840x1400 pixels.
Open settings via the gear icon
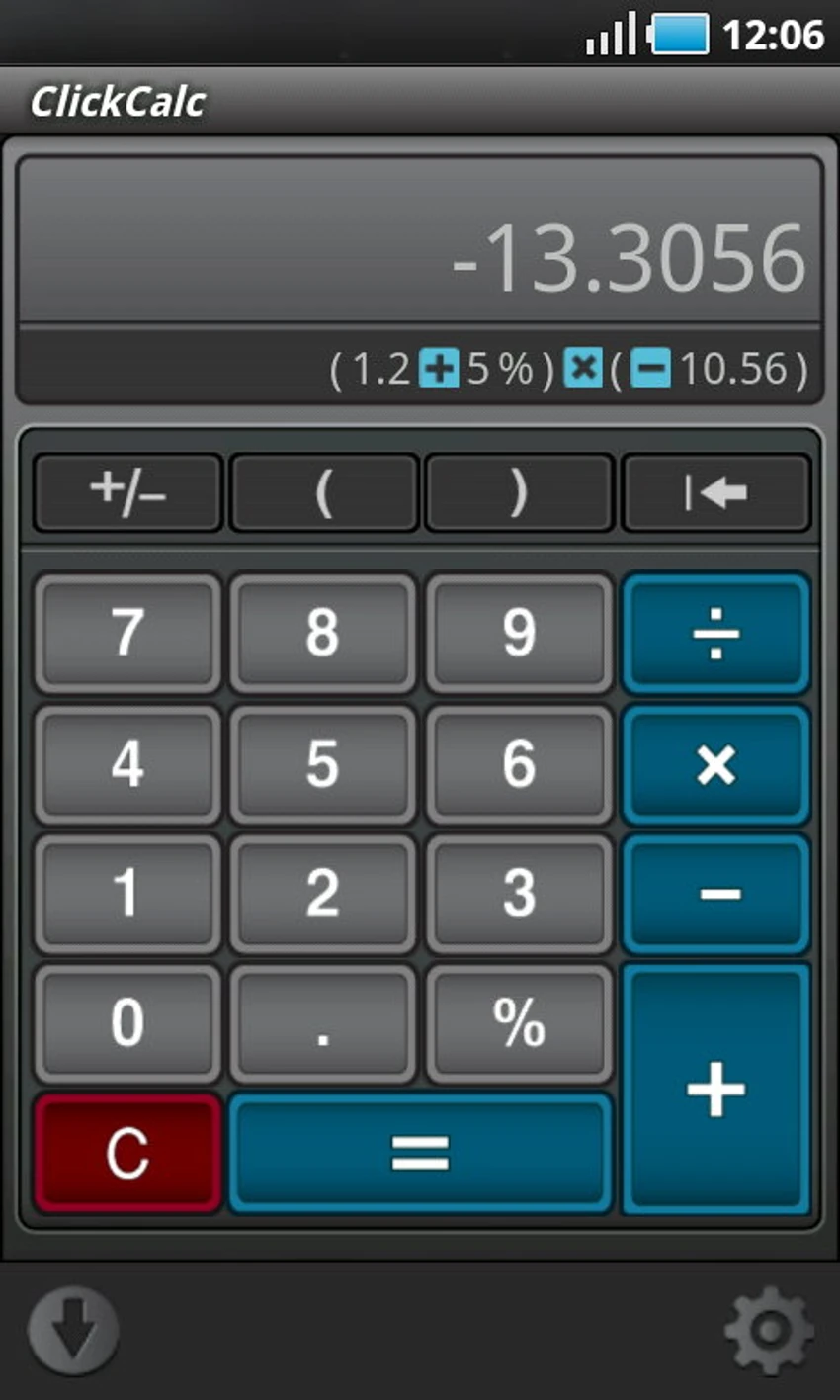(x=770, y=1331)
